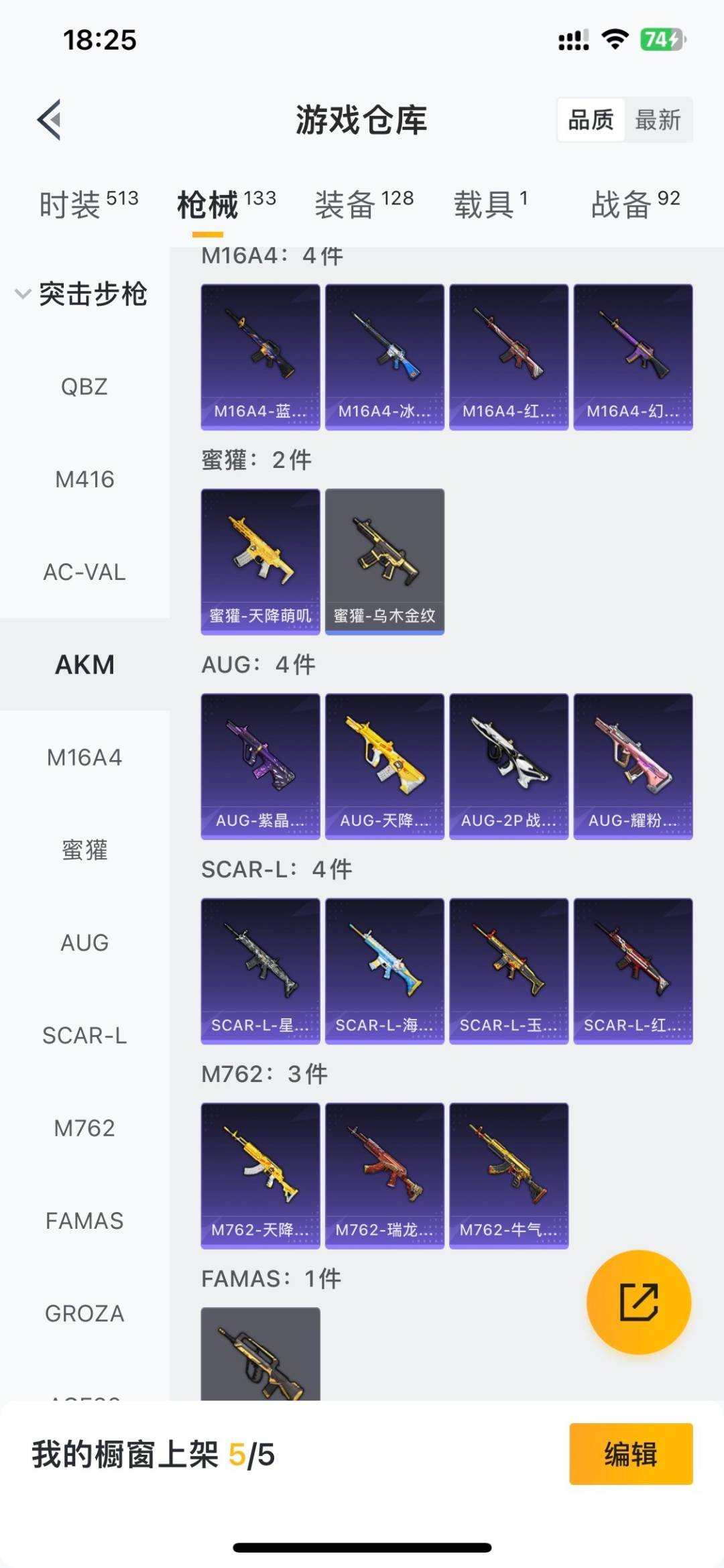Go back using the arrow icon

point(50,120)
